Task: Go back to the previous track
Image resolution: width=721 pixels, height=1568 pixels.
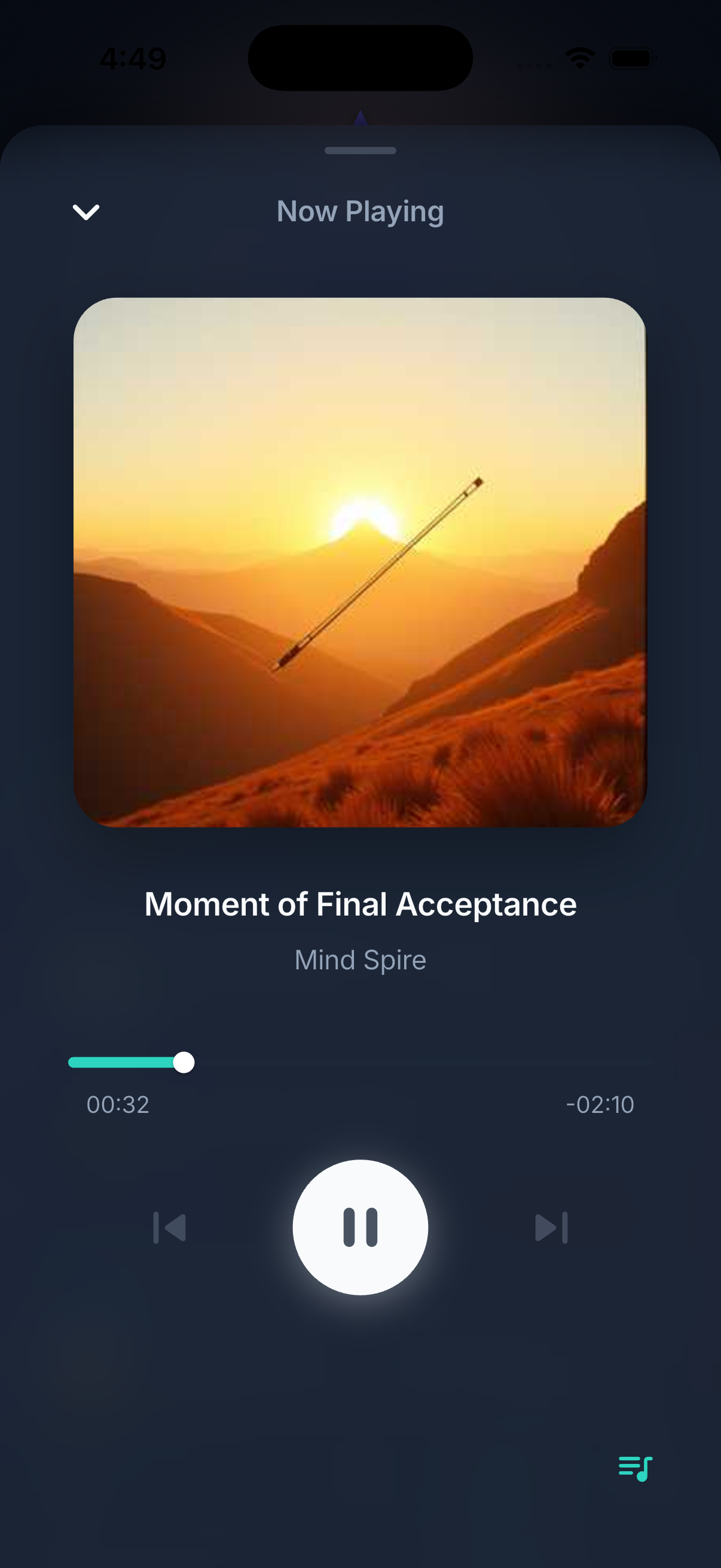Action: [170, 1227]
